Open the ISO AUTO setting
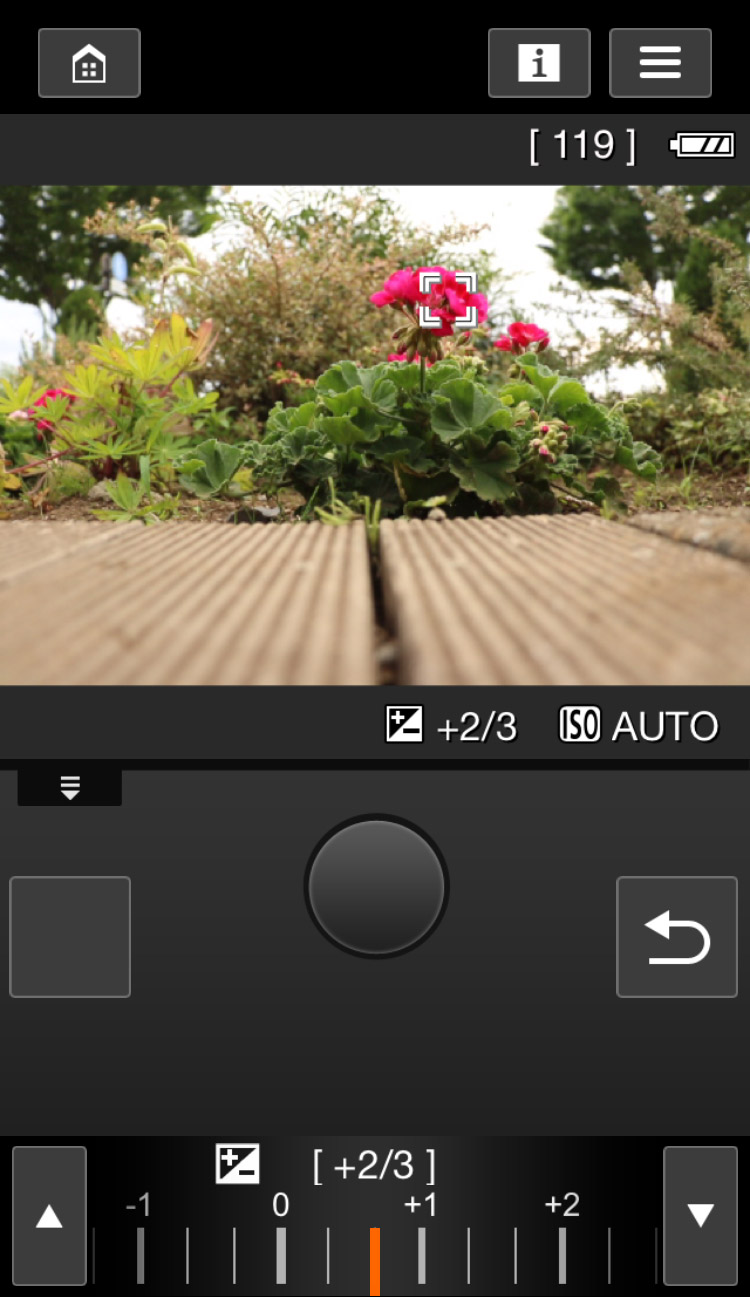This screenshot has width=750, height=1297. click(x=639, y=726)
